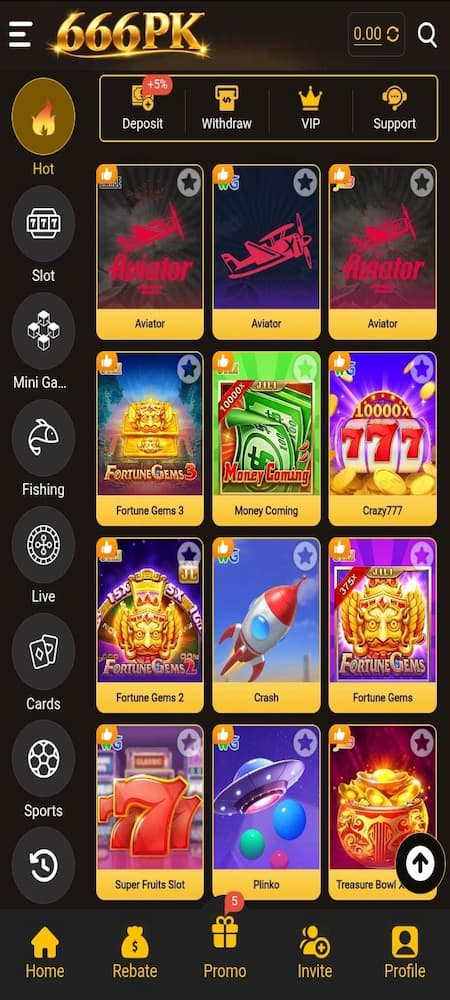Refresh the 0.00 balance

click(393, 34)
